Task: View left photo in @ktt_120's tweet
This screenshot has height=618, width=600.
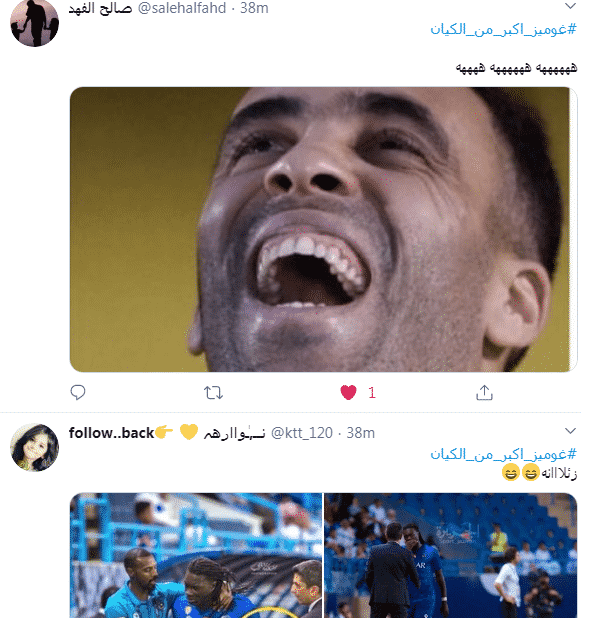Action: (196, 555)
